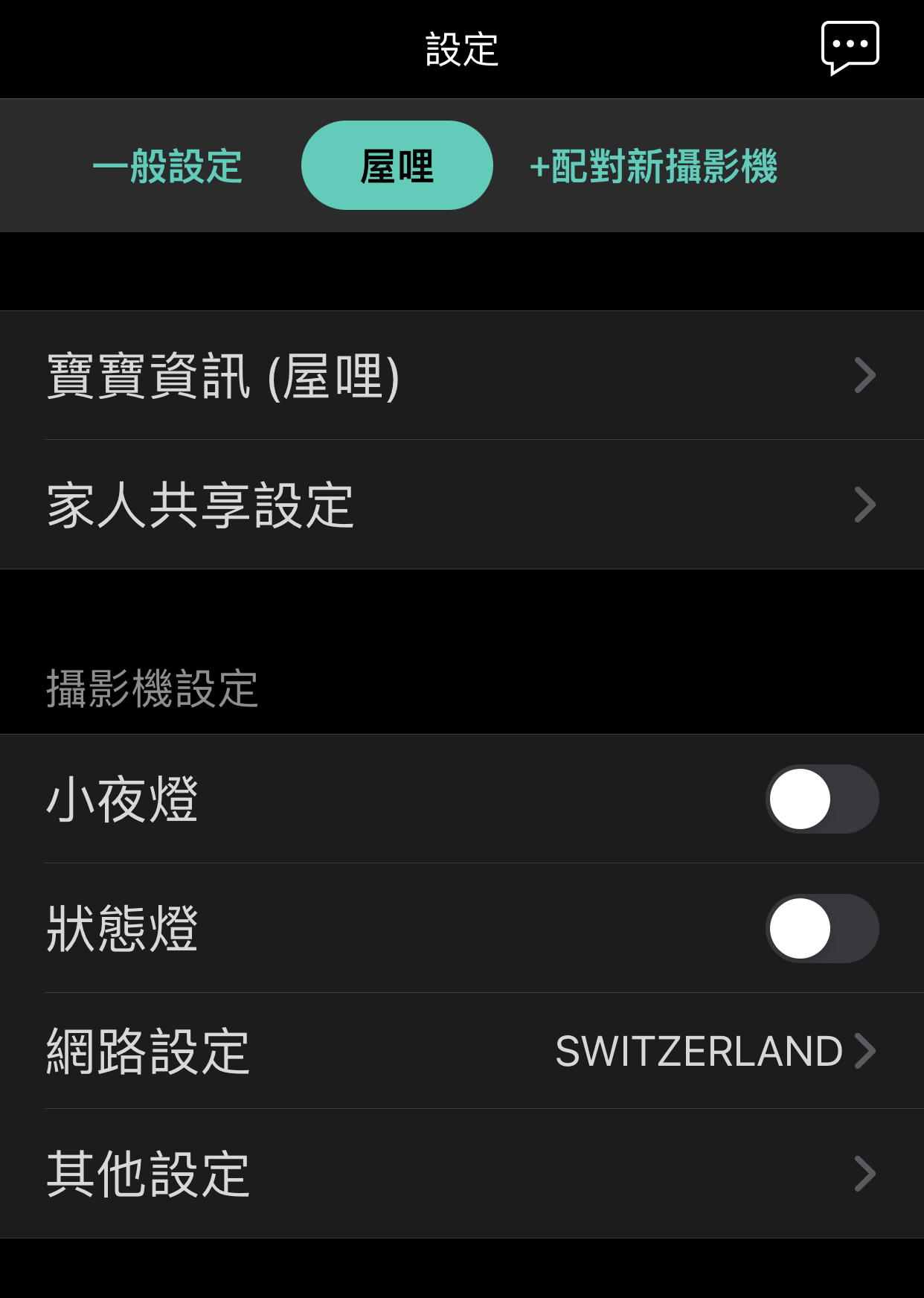The height and width of the screenshot is (1298, 924).
Task: Open the chat message icon
Action: pos(850,48)
